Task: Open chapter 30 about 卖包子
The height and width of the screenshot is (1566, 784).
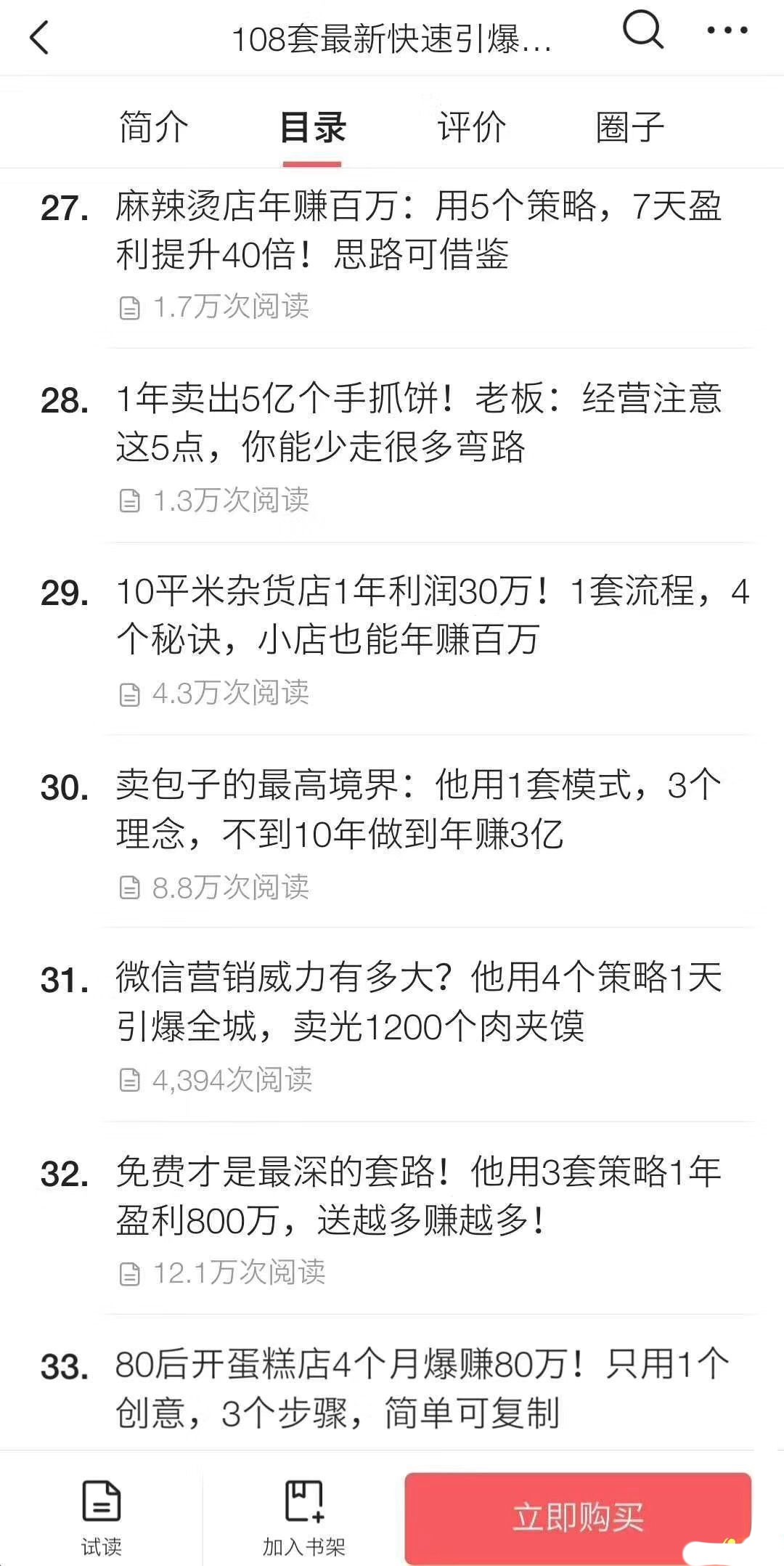Action: 392,832
